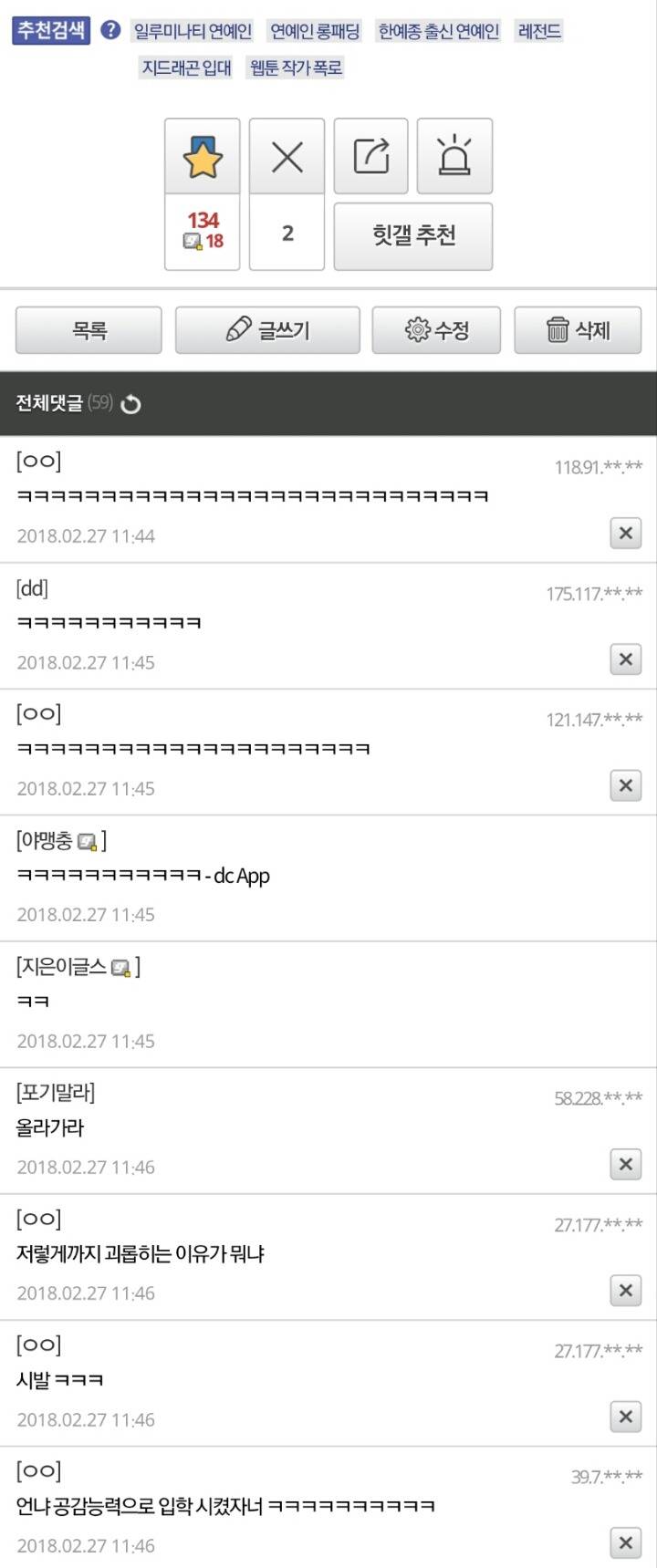The width and height of the screenshot is (657, 1568).
Task: Select the 레전드 recommended search link
Action: [538, 30]
